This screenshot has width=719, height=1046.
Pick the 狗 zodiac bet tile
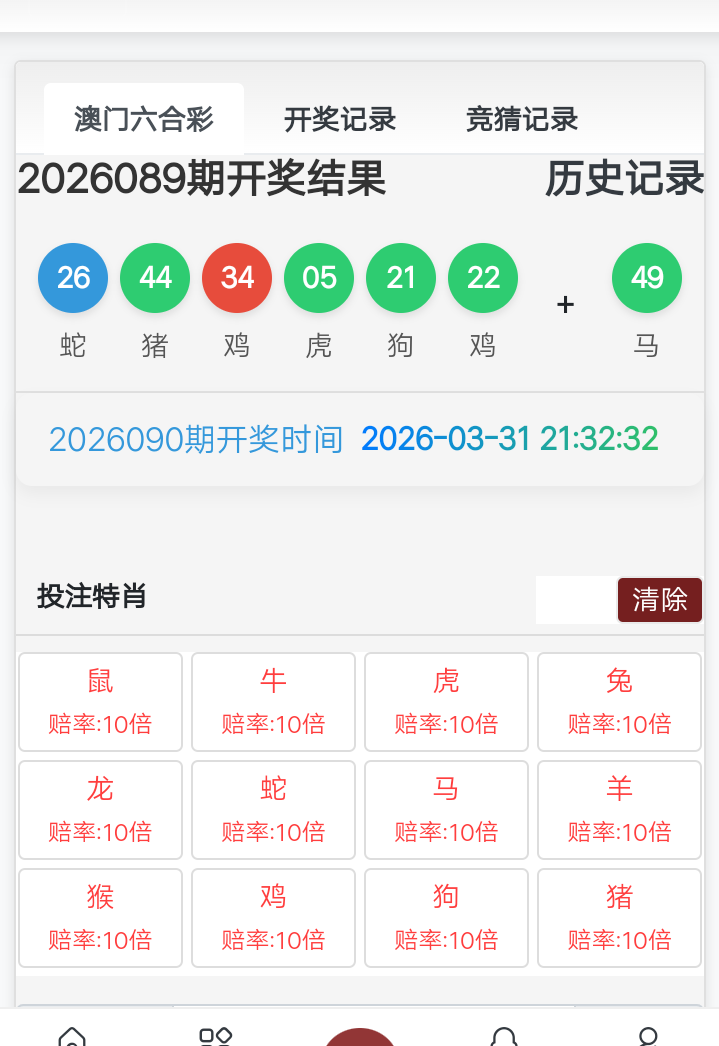(446, 917)
